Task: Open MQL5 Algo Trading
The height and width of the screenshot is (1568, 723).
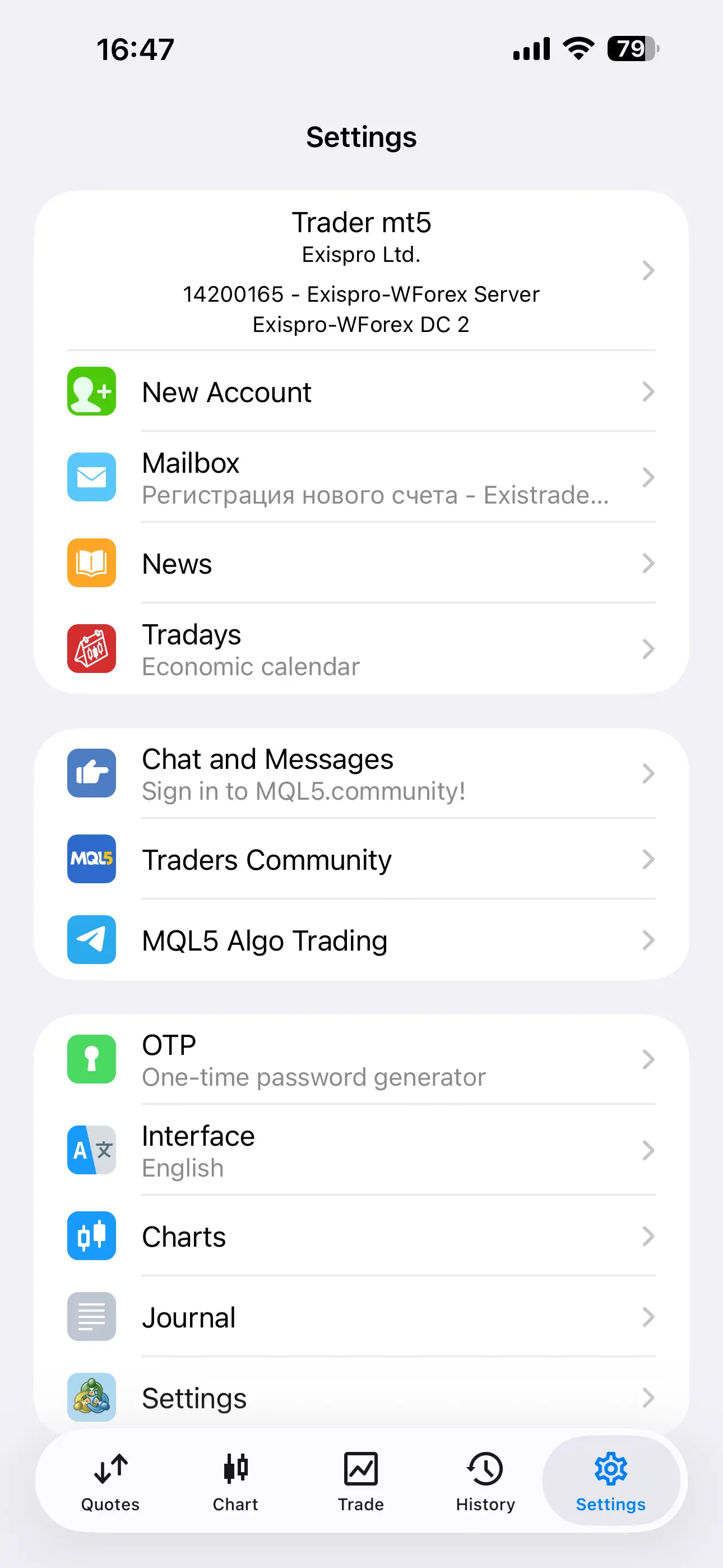Action: [361, 940]
